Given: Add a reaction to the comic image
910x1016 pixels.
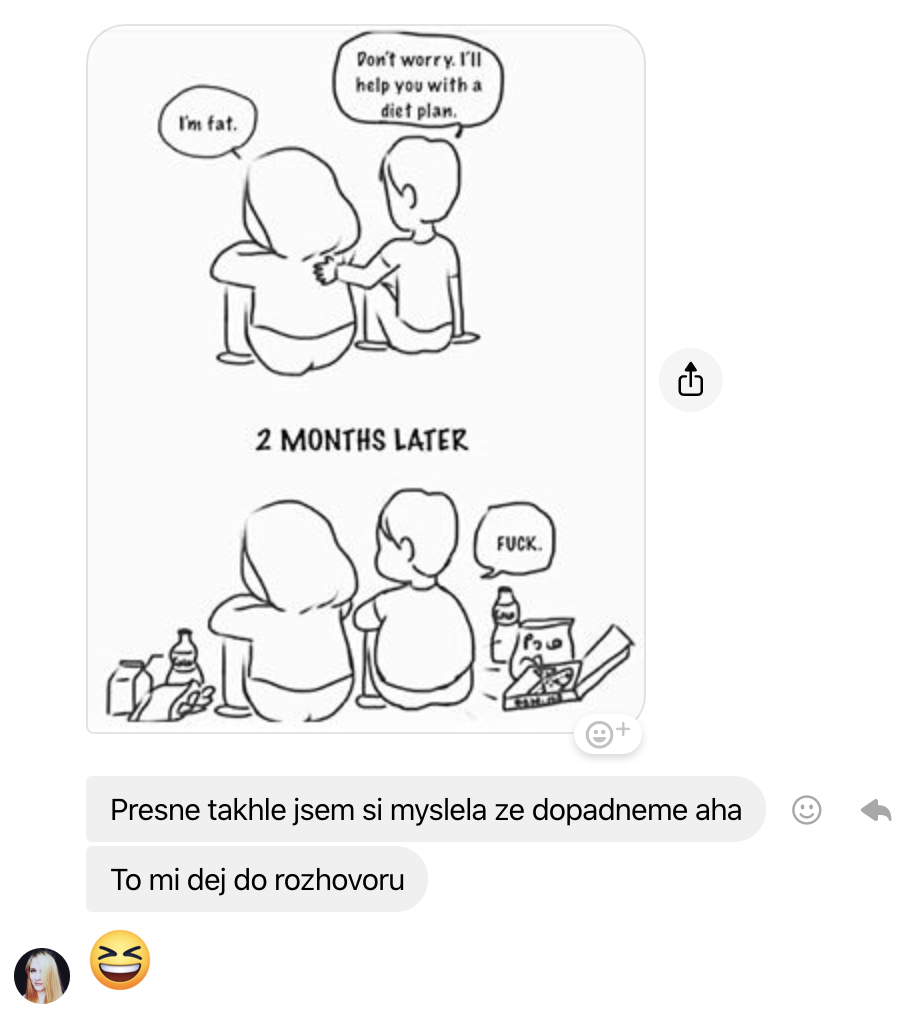Looking at the screenshot, I should (x=607, y=735).
